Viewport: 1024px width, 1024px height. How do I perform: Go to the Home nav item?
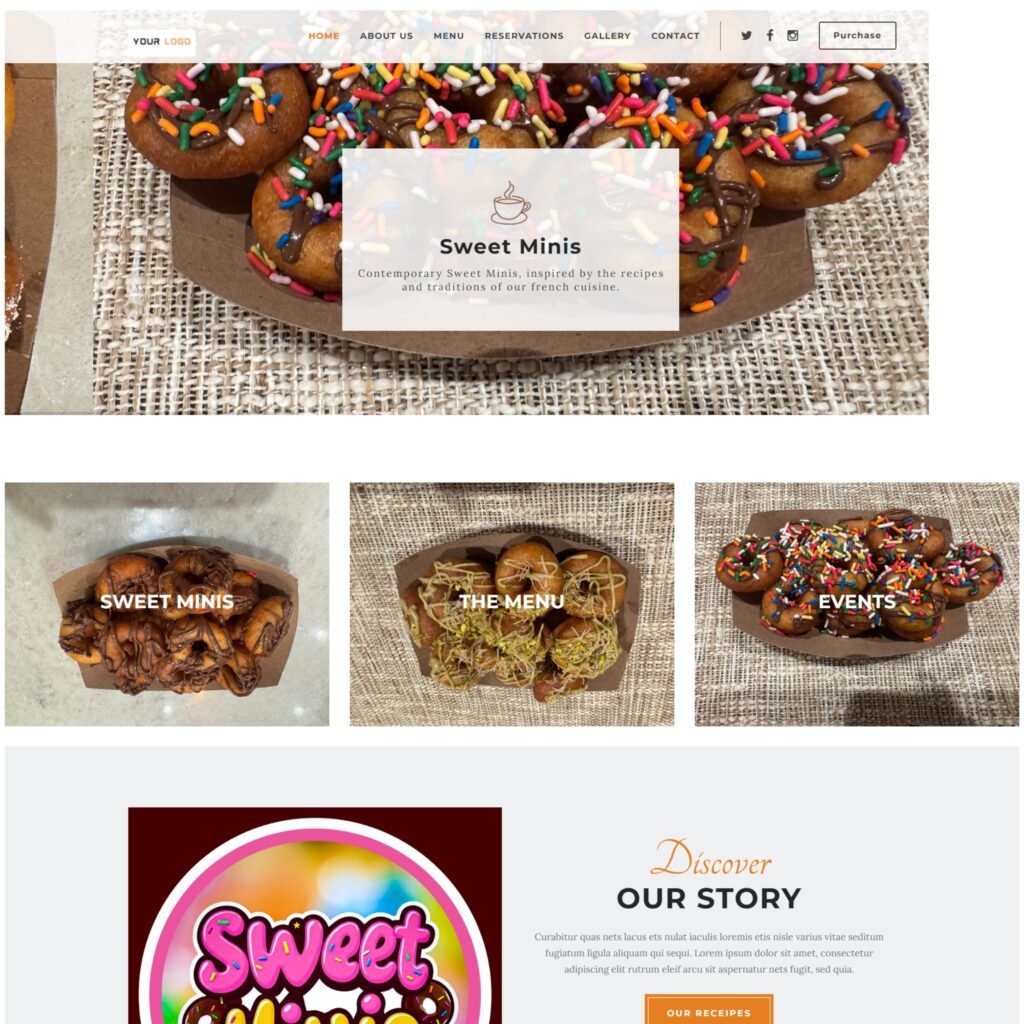coord(324,36)
